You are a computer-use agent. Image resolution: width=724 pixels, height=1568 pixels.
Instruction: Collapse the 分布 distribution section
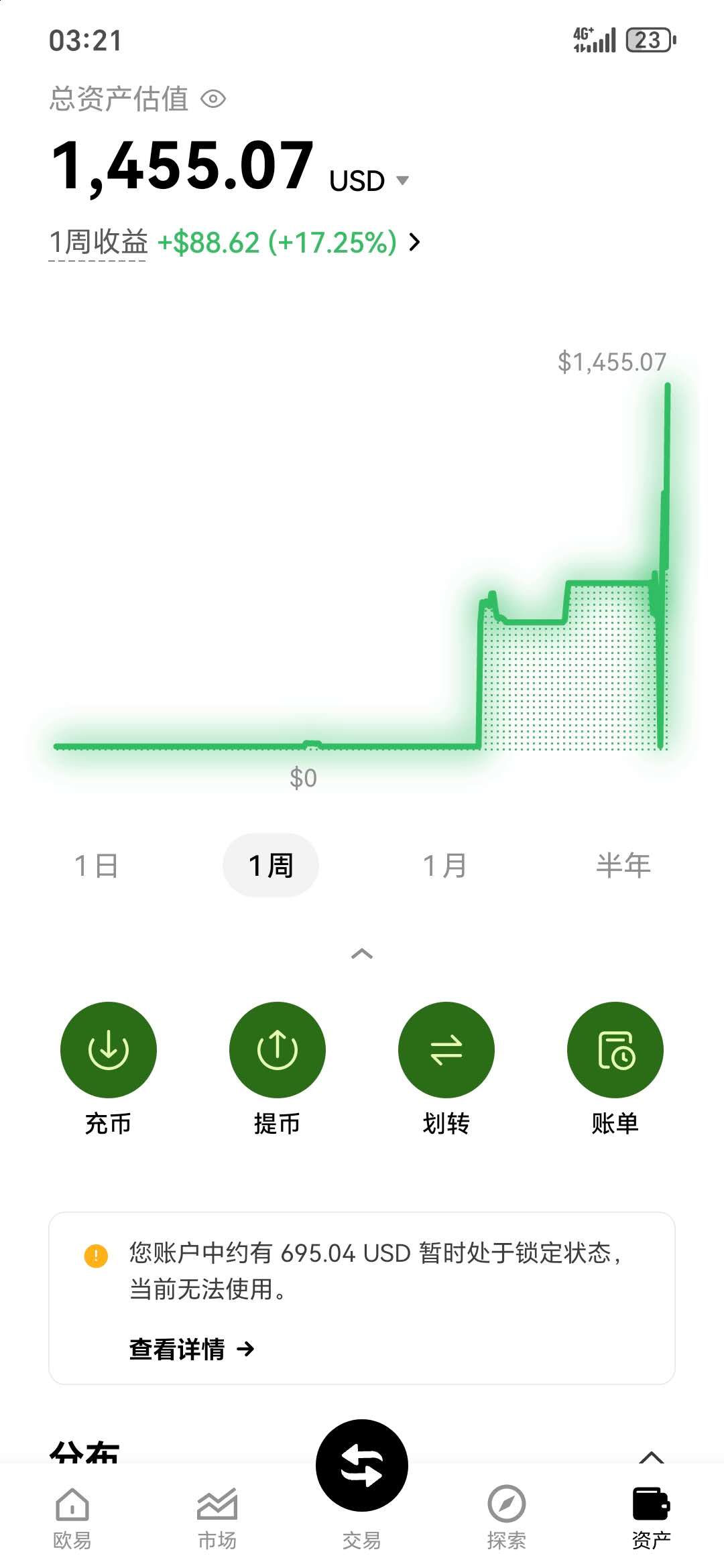click(651, 1457)
